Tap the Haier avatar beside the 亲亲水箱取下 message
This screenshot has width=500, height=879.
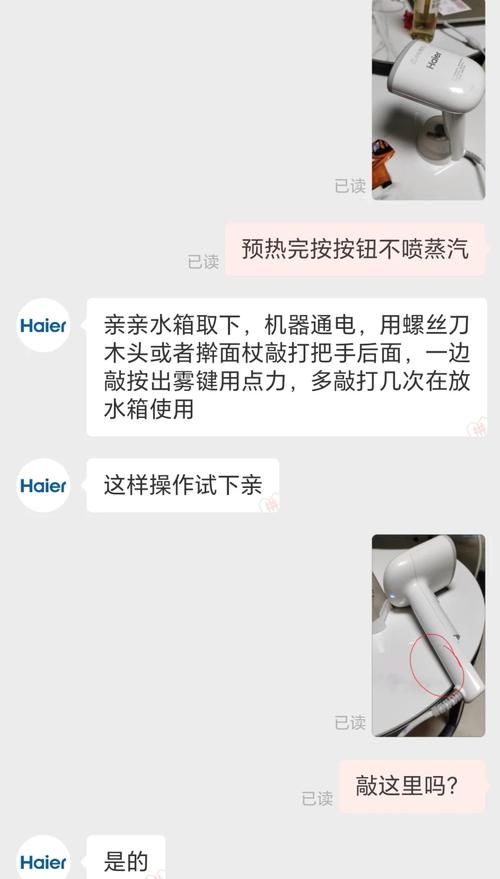pos(44,325)
